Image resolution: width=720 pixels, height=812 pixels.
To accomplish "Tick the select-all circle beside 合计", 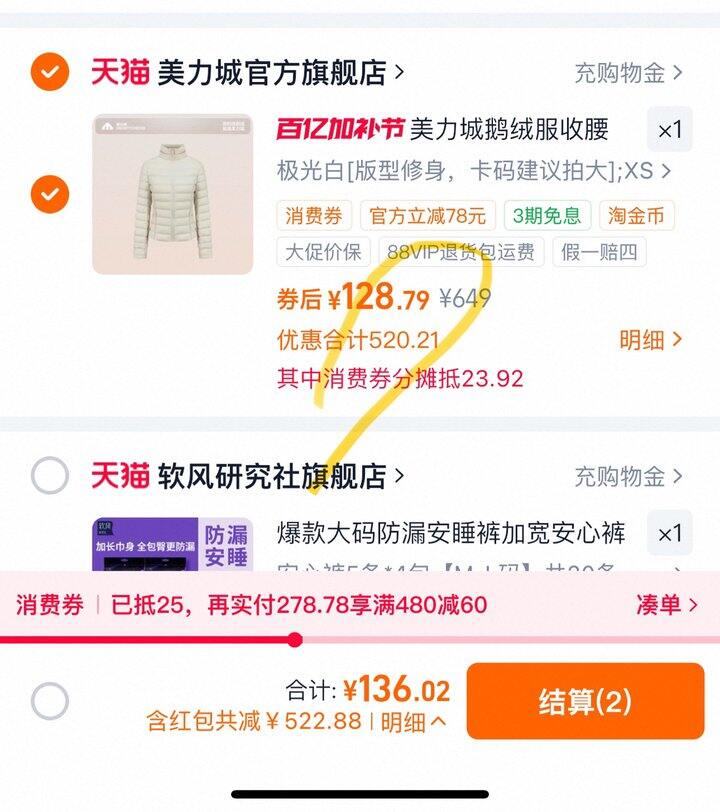I will click(x=50, y=701).
